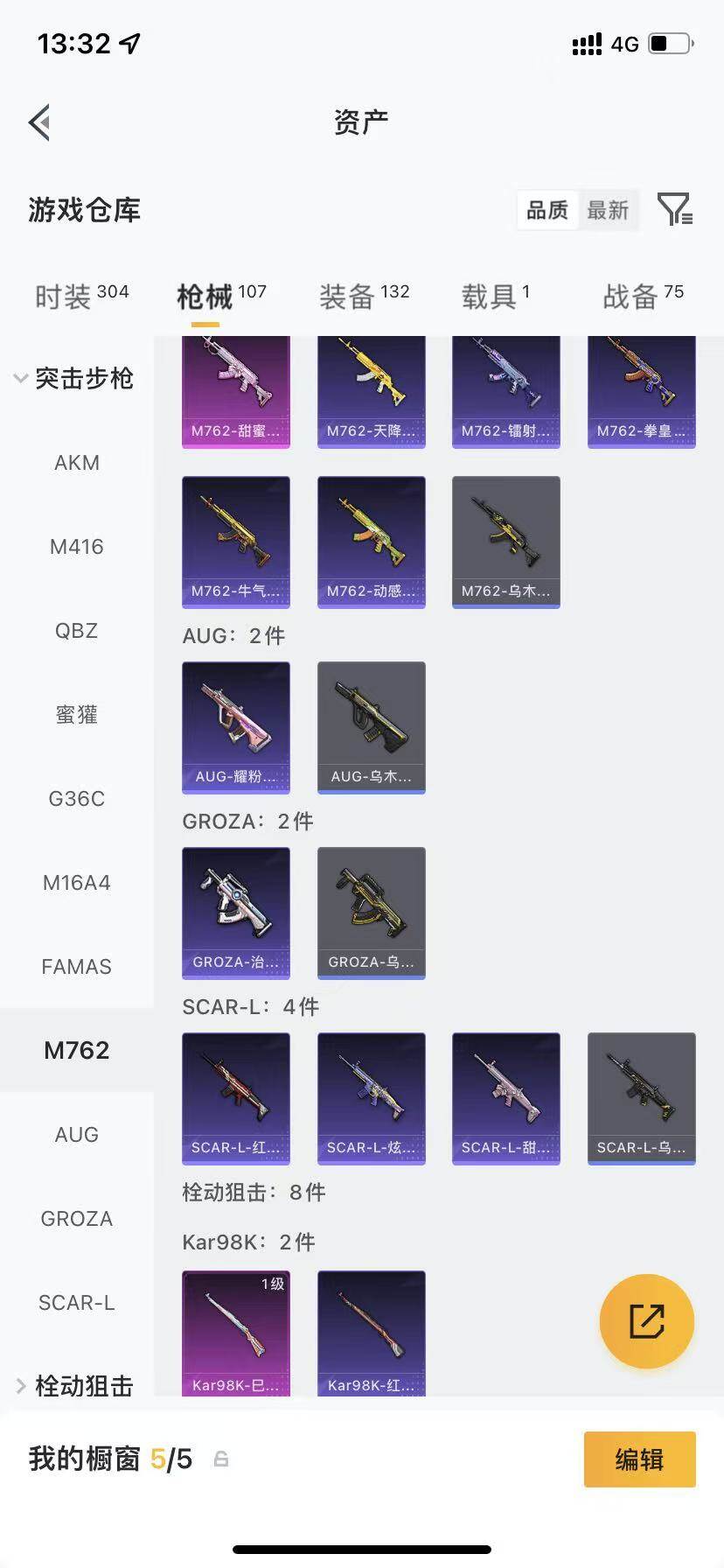
Task: Go back using the top-left arrow
Action: click(39, 122)
